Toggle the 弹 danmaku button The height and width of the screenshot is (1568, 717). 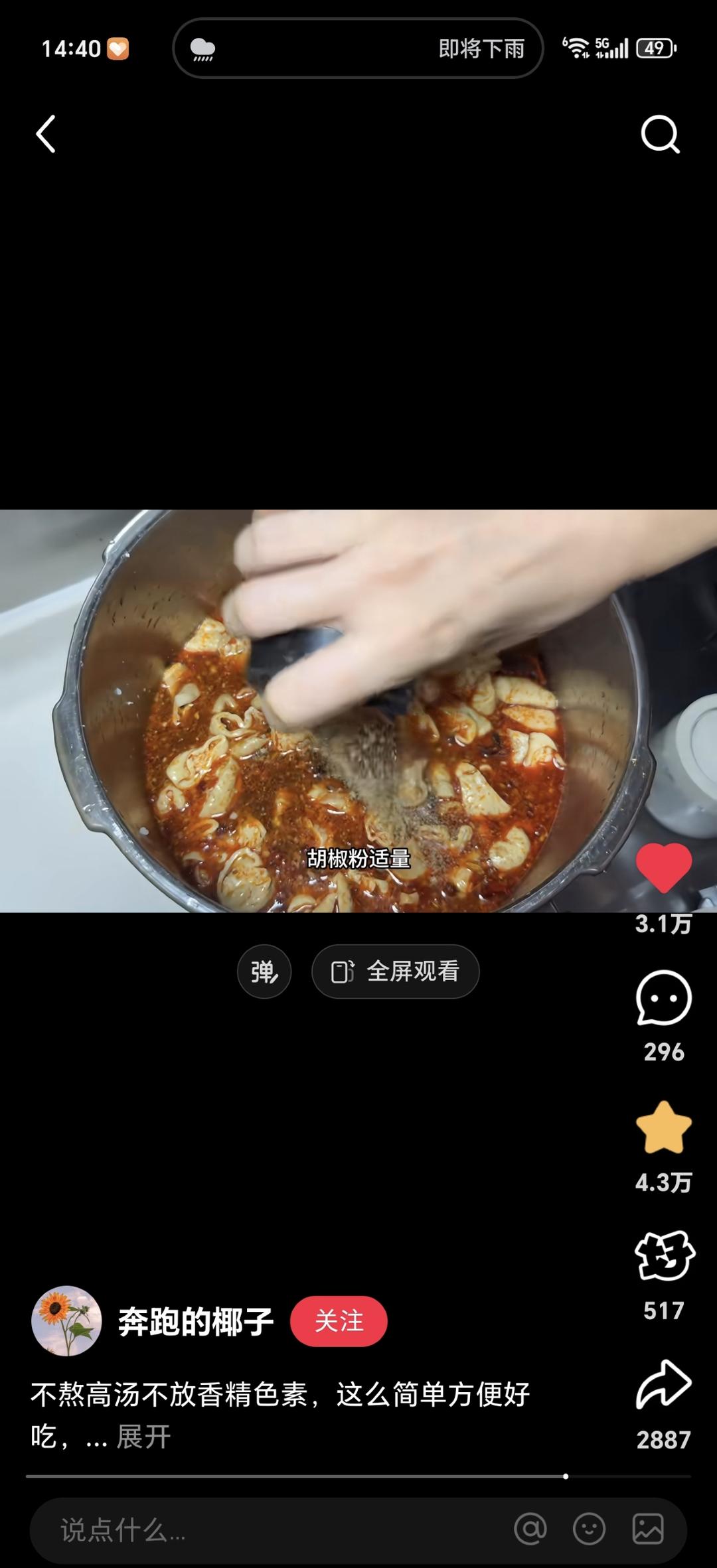click(264, 971)
